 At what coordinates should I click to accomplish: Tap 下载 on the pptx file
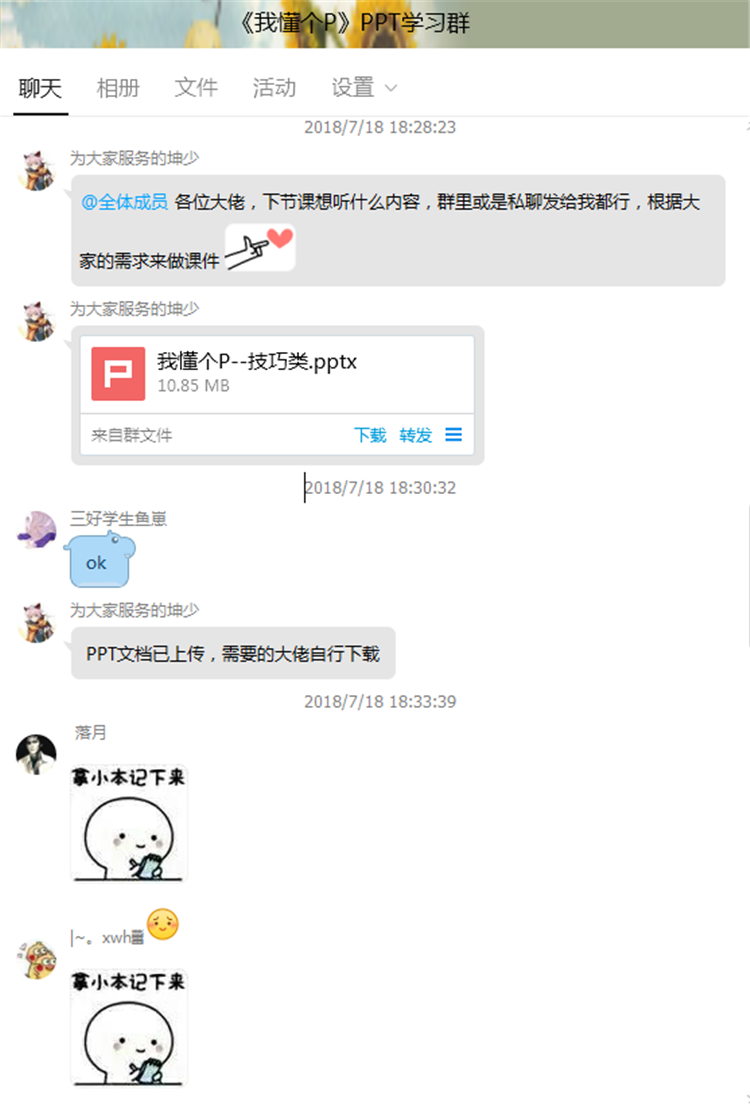pyautogui.click(x=369, y=435)
